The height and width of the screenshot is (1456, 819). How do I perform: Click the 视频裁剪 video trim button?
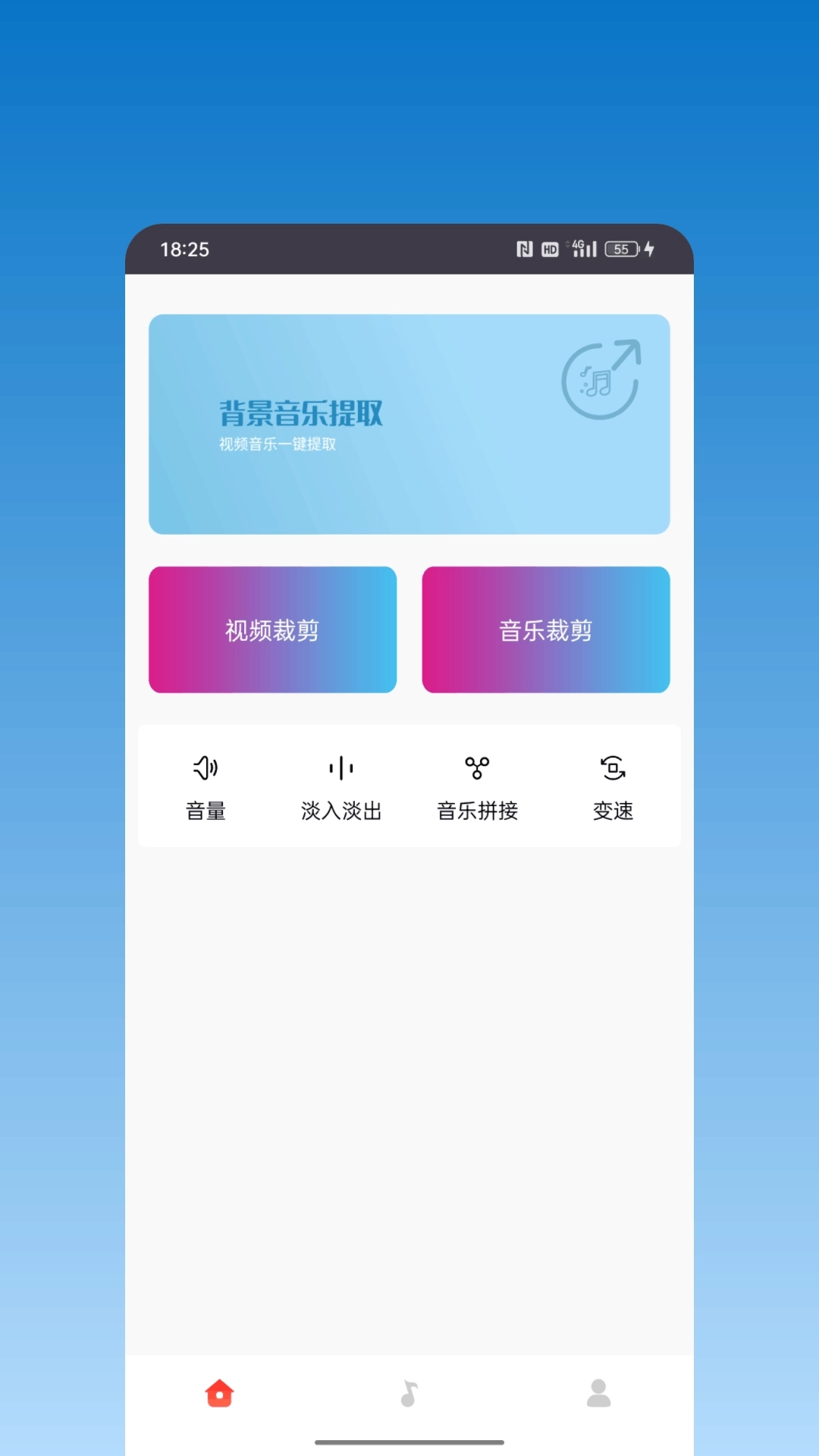pyautogui.click(x=272, y=629)
